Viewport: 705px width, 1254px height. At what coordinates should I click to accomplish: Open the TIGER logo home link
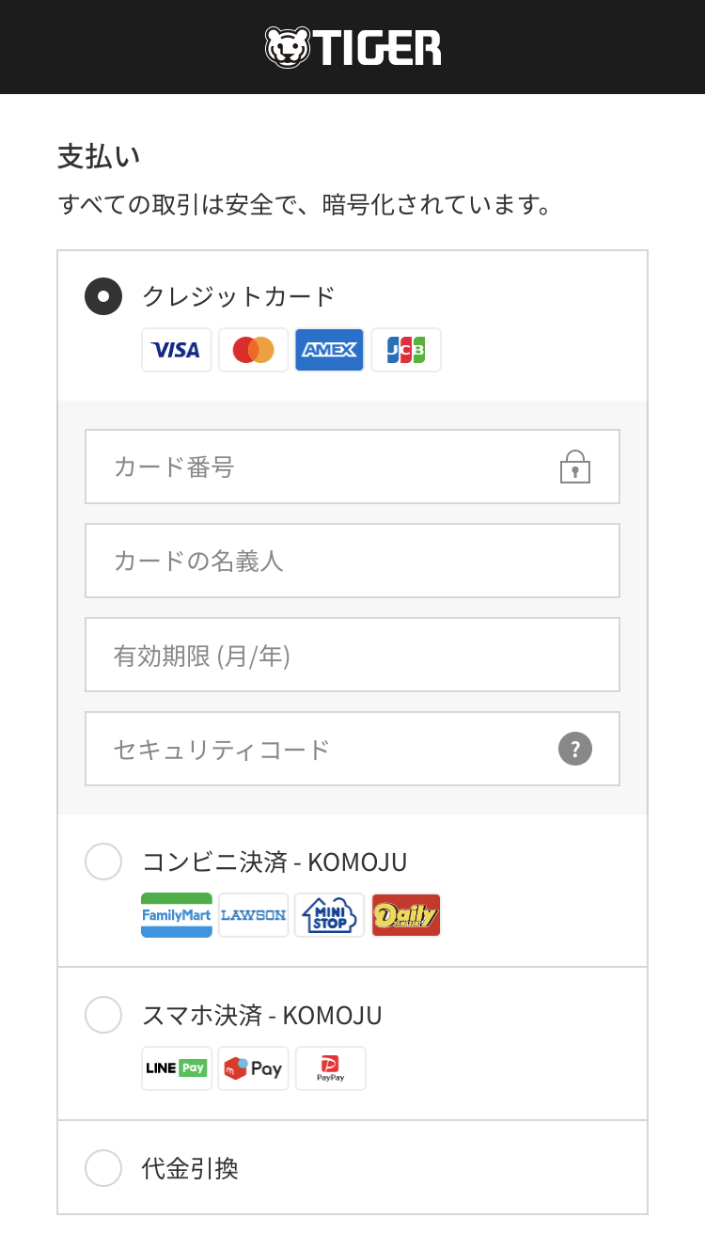pos(353,47)
